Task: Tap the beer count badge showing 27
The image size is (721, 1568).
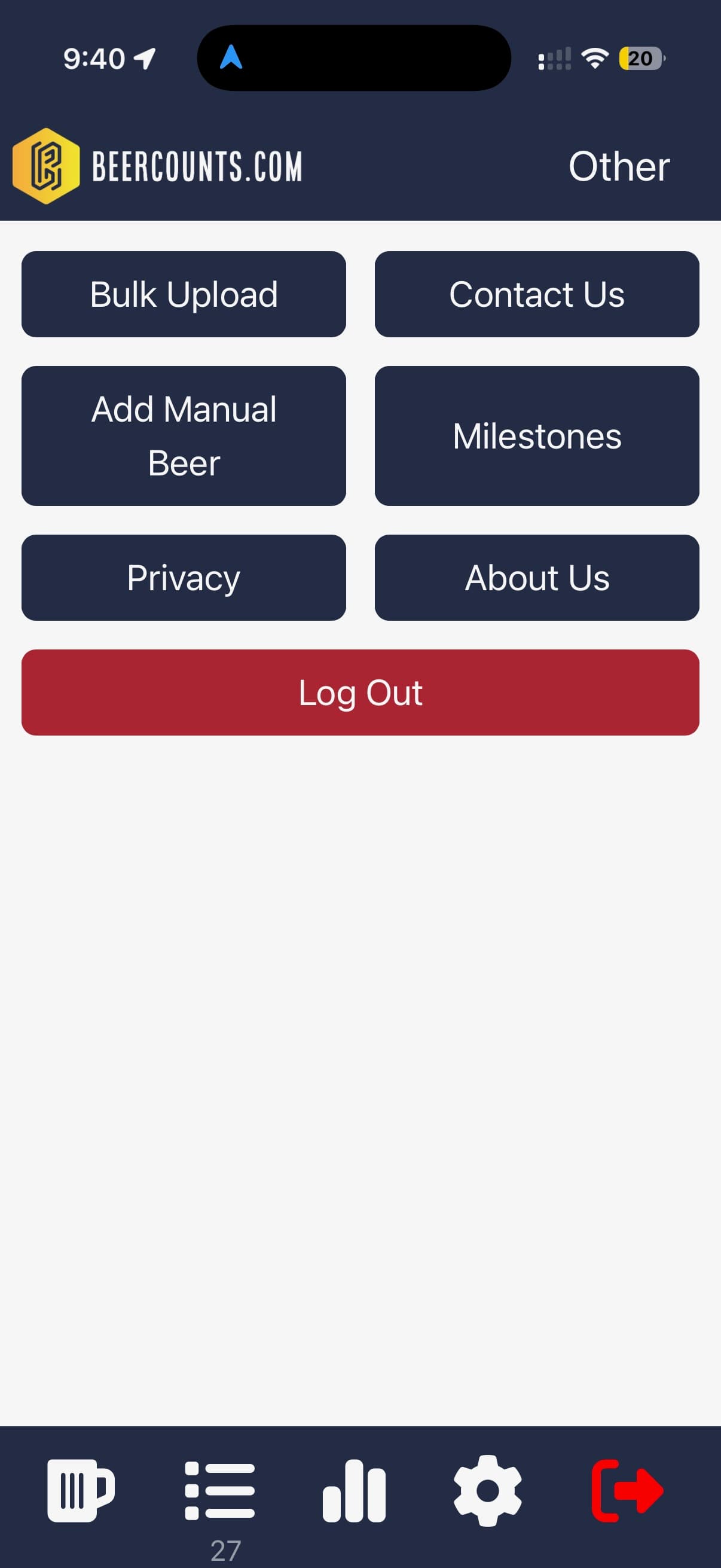Action: [x=227, y=1549]
